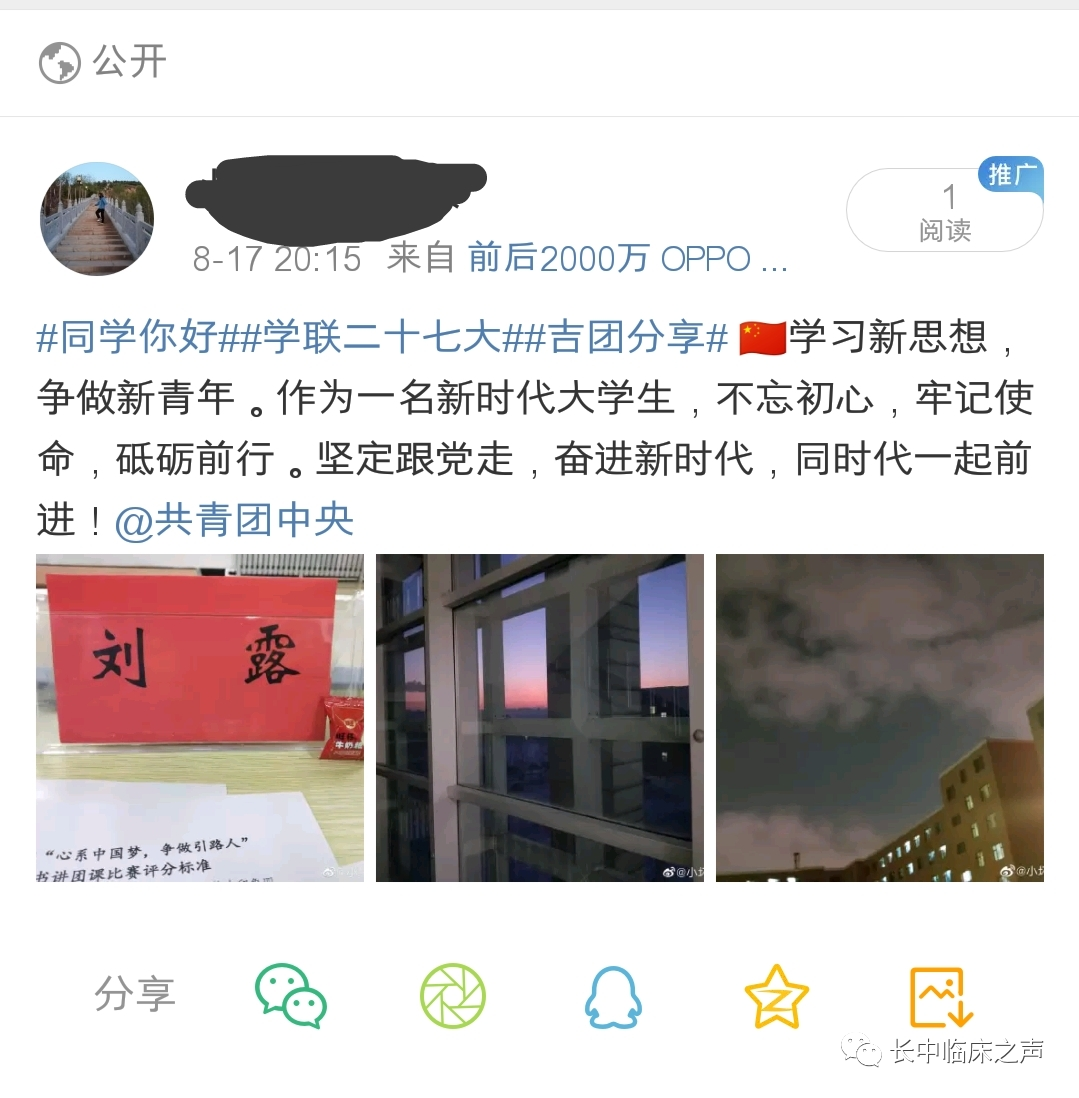Share the post to WeChat

tap(291, 996)
